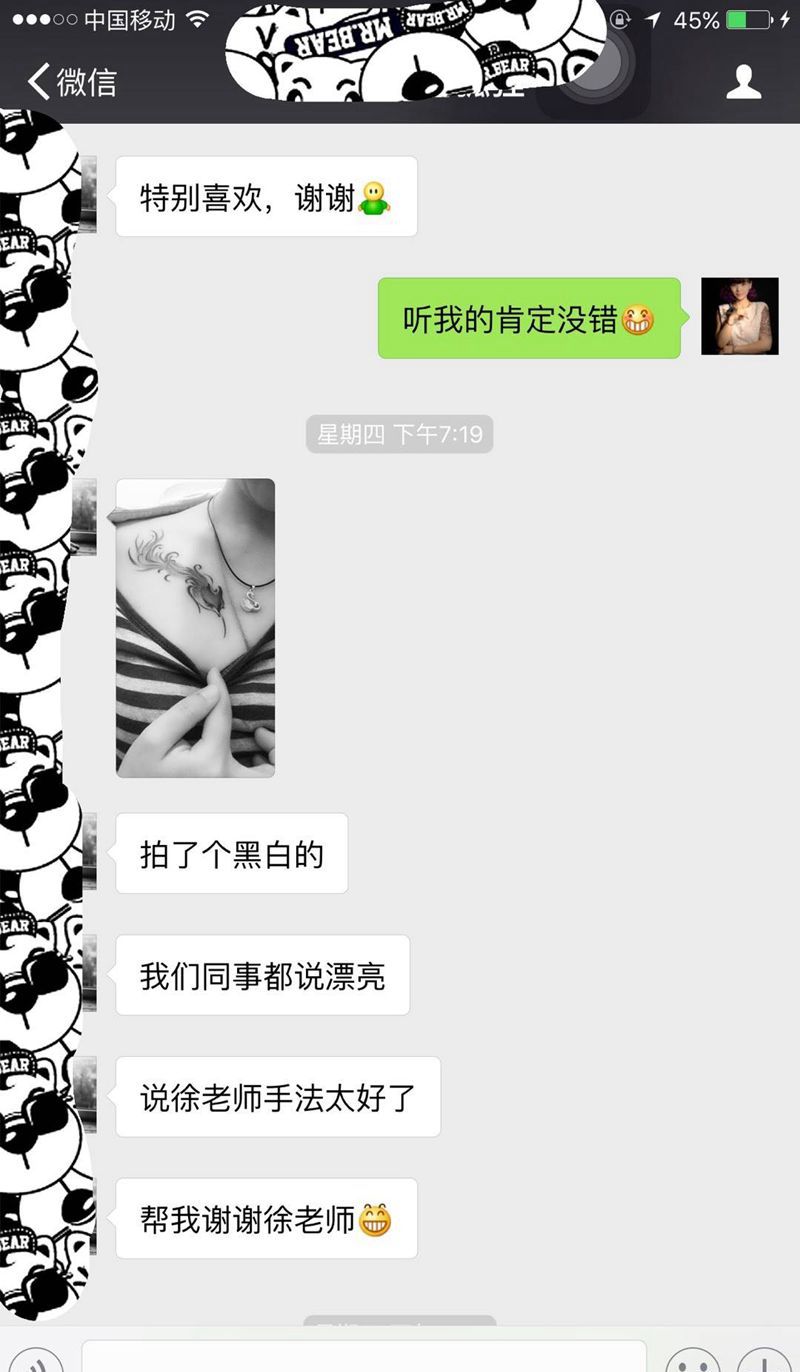
Task: Open the emoji sticker panel
Action: click(692, 1362)
